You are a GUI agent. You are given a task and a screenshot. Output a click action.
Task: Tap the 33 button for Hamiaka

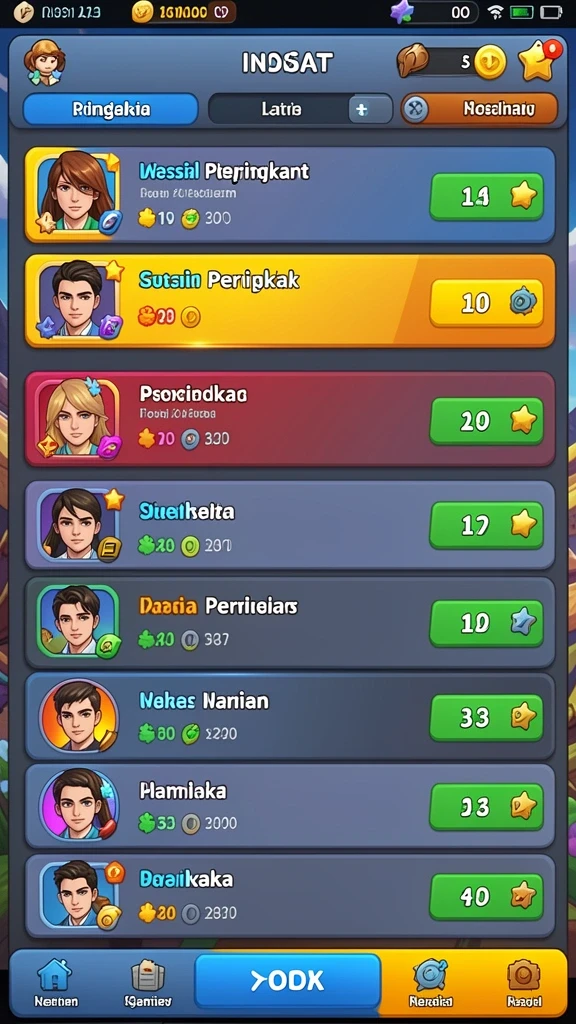(x=487, y=807)
